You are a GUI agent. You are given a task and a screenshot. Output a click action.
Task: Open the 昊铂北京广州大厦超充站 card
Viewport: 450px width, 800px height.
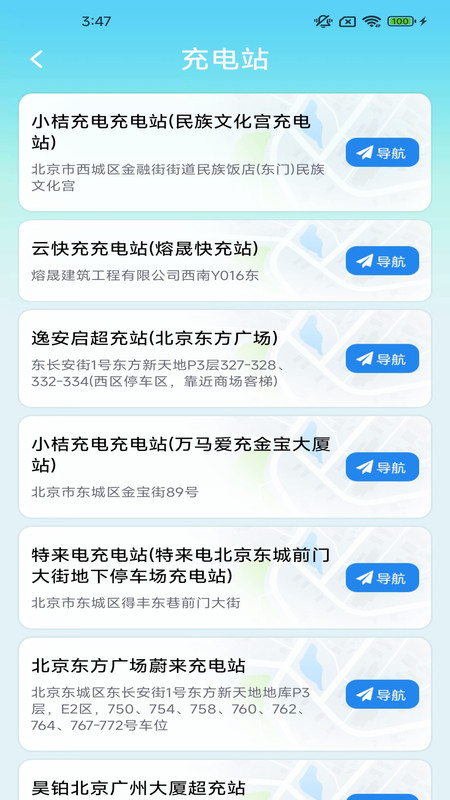point(225,780)
